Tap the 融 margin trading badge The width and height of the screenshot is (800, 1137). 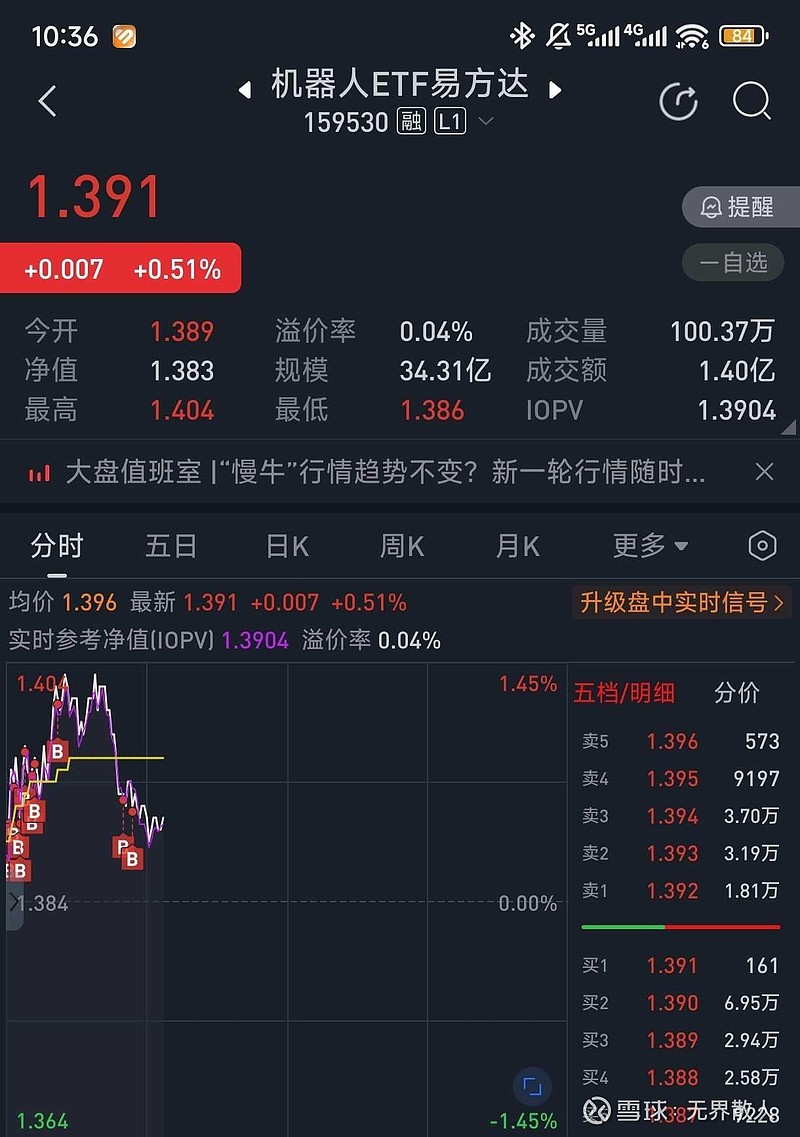tap(411, 121)
